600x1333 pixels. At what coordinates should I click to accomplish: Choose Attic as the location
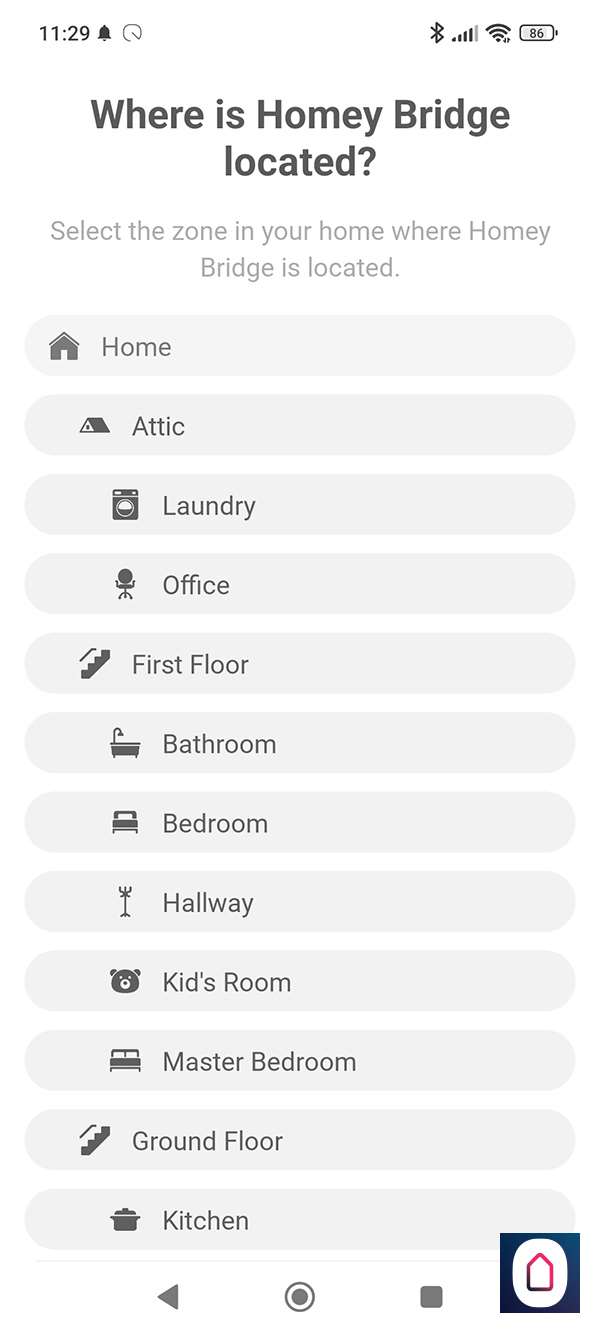click(299, 426)
